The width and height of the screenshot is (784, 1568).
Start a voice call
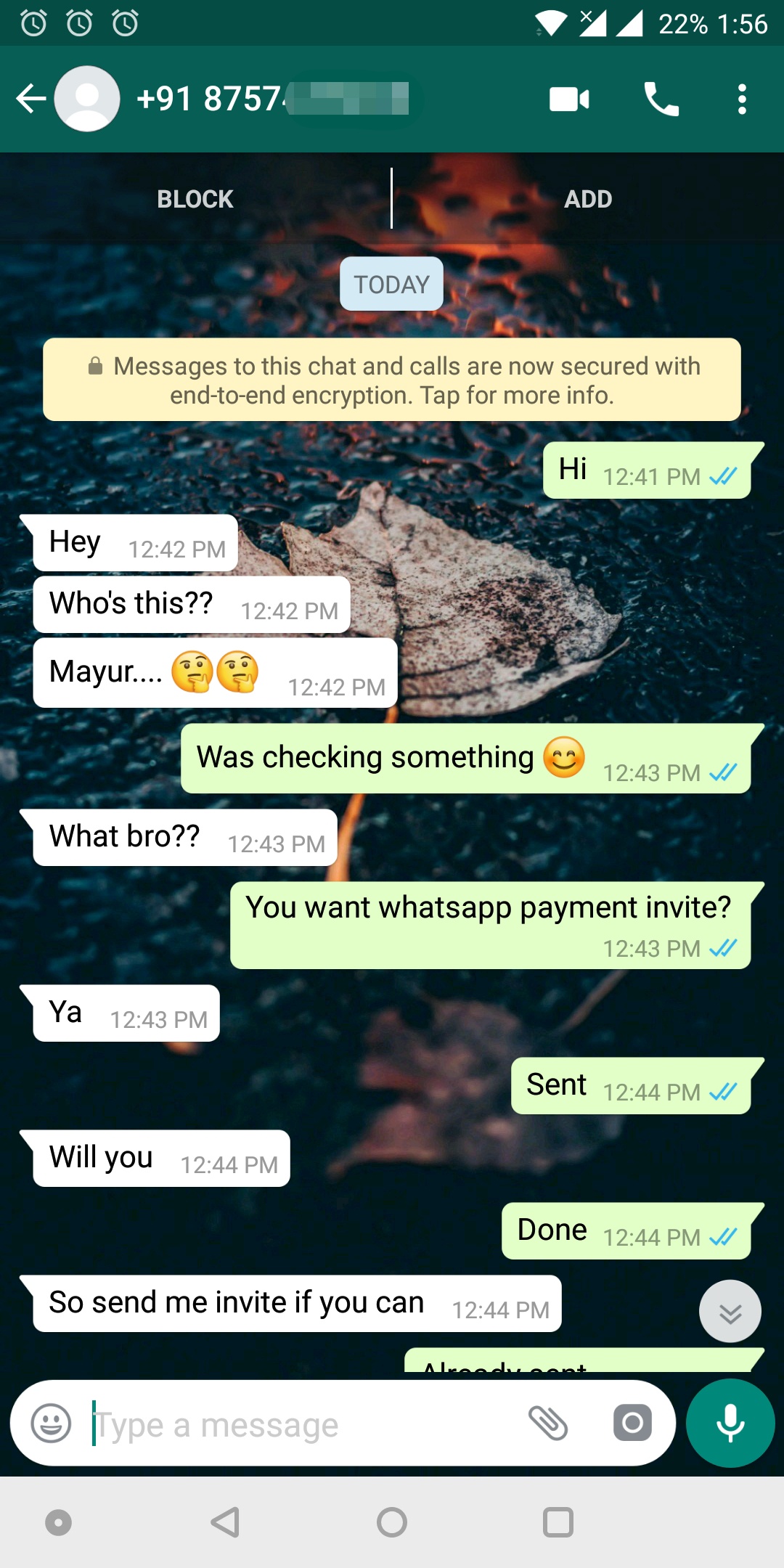coord(661,99)
